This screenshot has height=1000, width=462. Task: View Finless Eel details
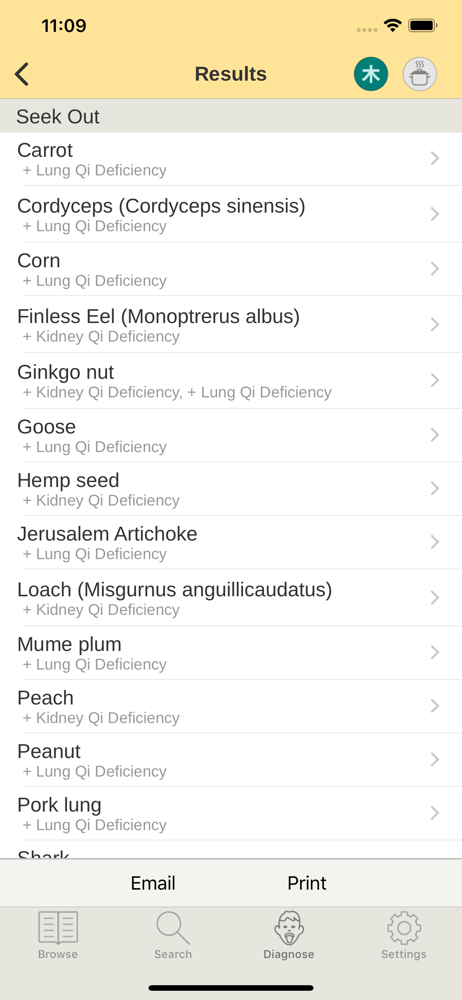[x=231, y=325]
